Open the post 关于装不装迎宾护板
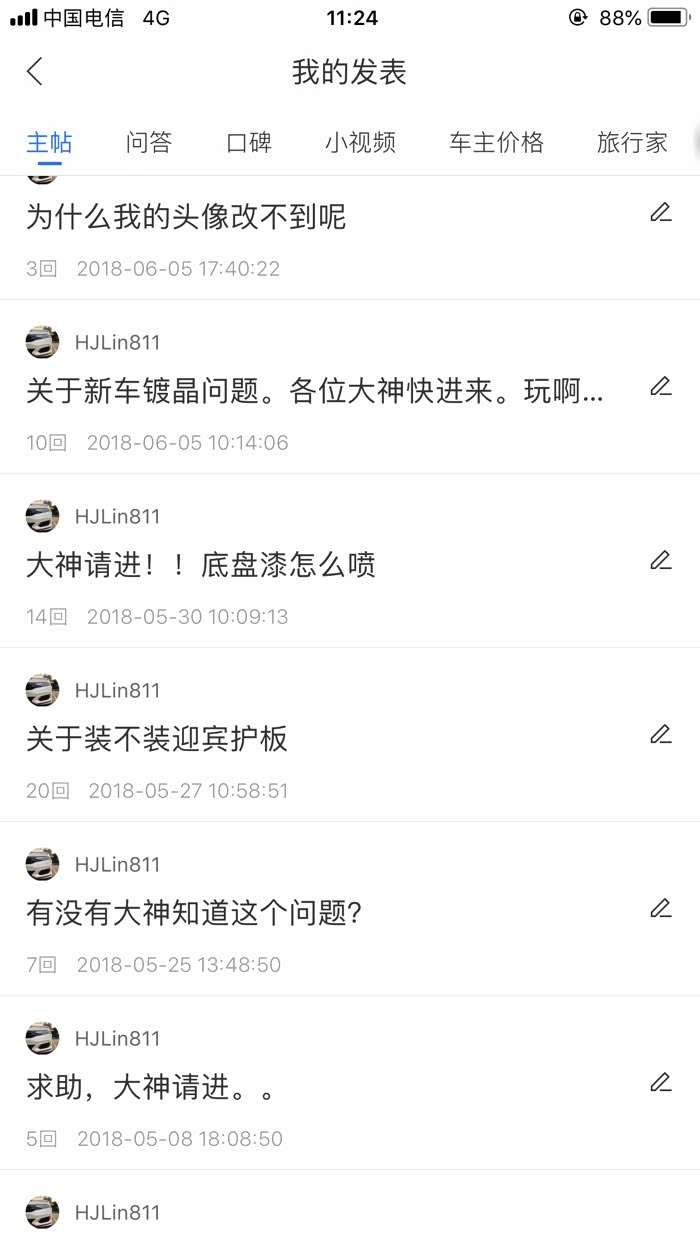 (157, 739)
